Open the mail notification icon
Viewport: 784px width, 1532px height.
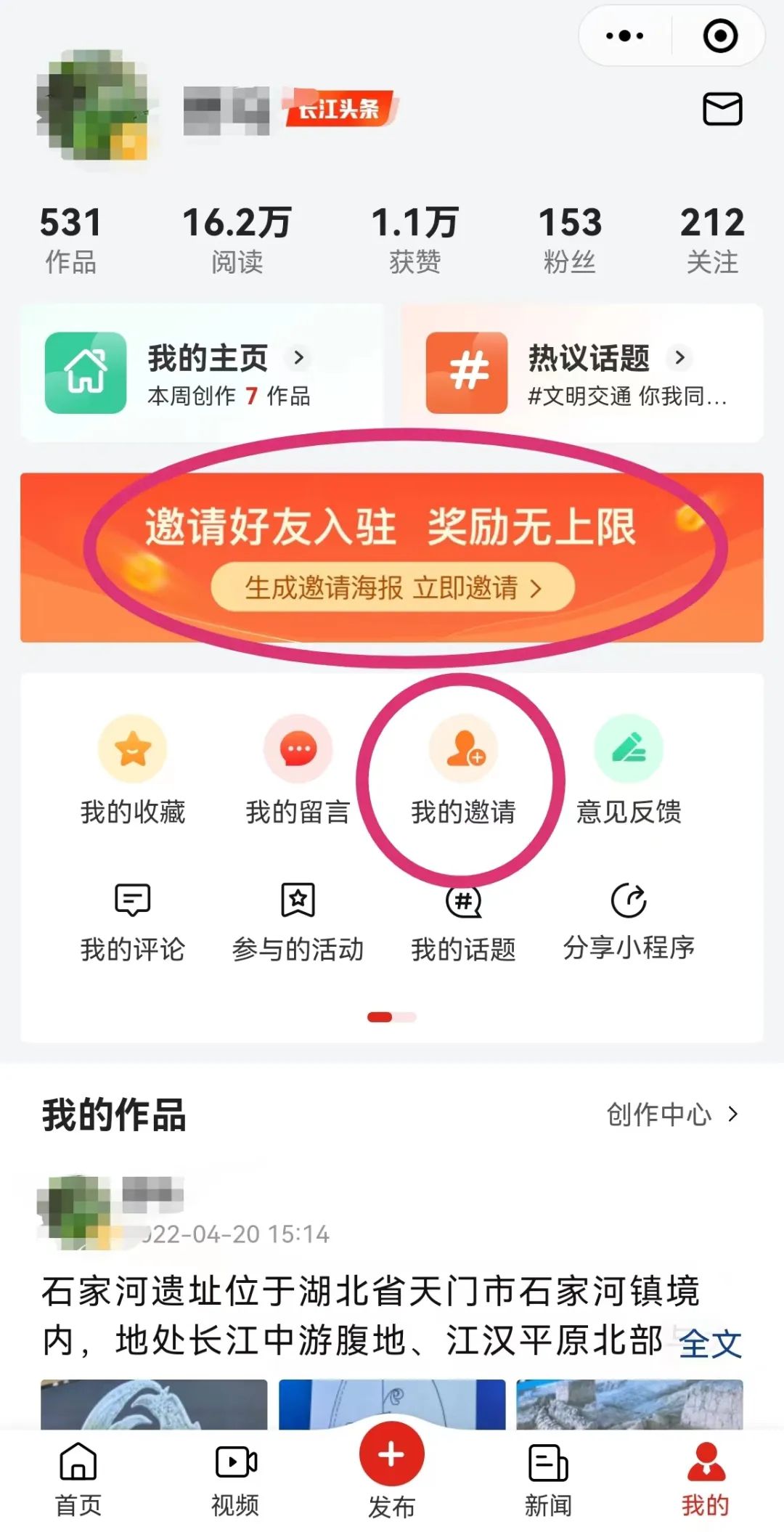720,107
